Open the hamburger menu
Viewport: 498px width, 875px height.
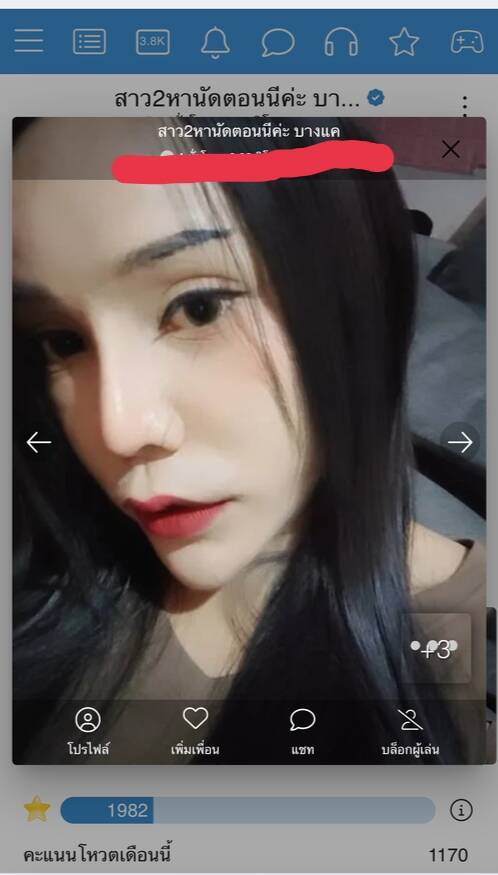pos(29,42)
